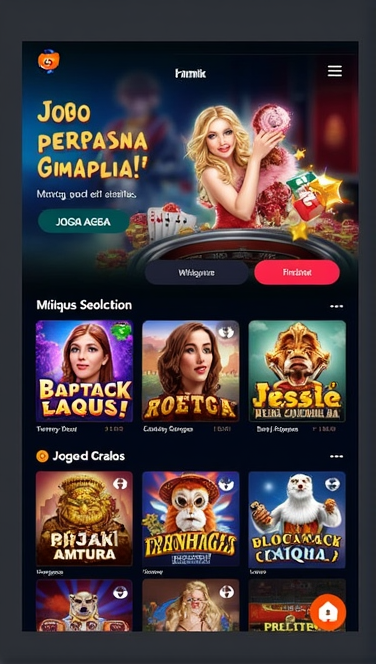Image resolution: width=376 pixels, height=664 pixels.
Task: Open more options for Mitiqus Seolction
Action: [x=336, y=306]
